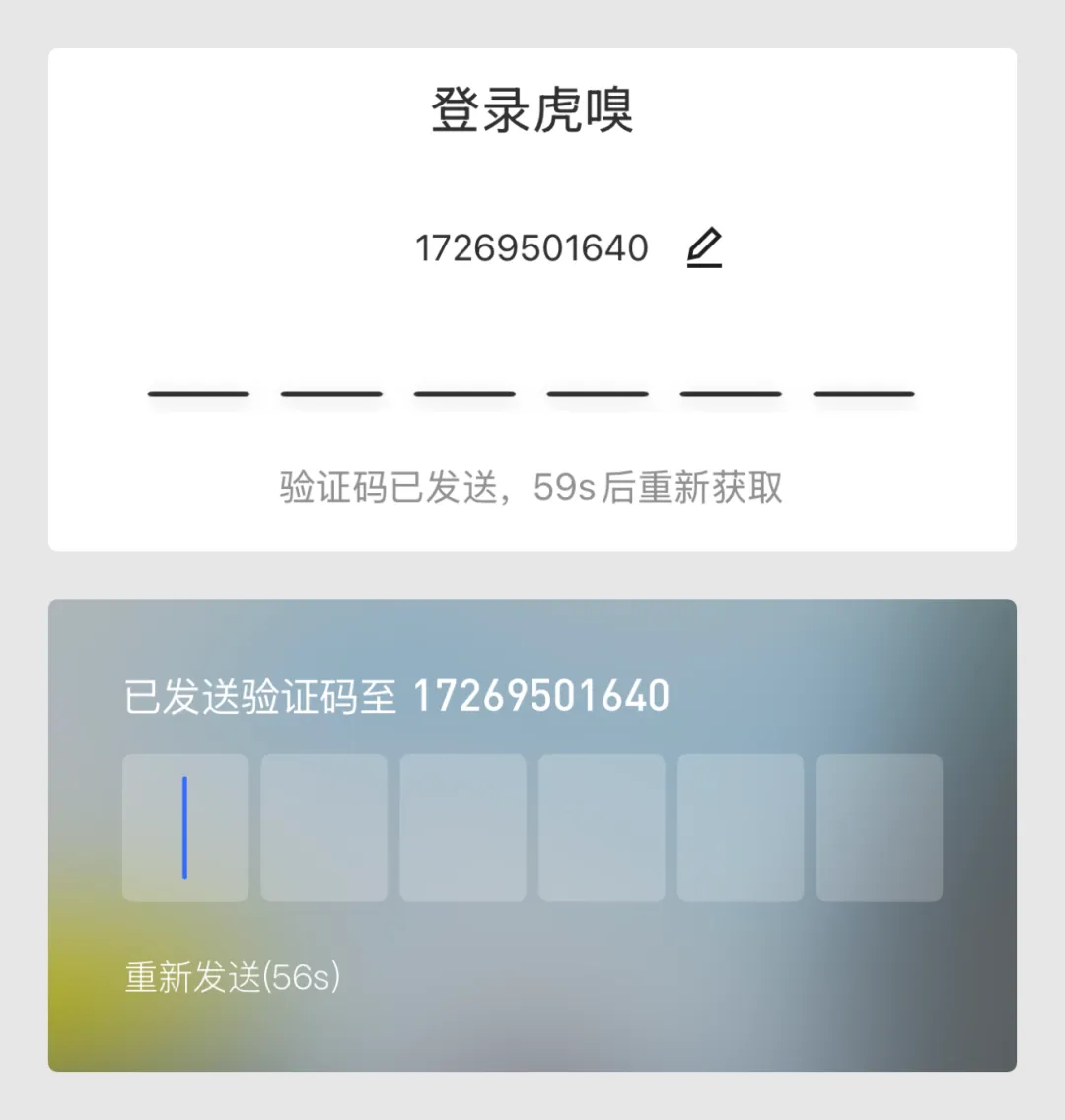Click 已发送验证码至 label text
This screenshot has width=1065, height=1120.
(x=259, y=695)
